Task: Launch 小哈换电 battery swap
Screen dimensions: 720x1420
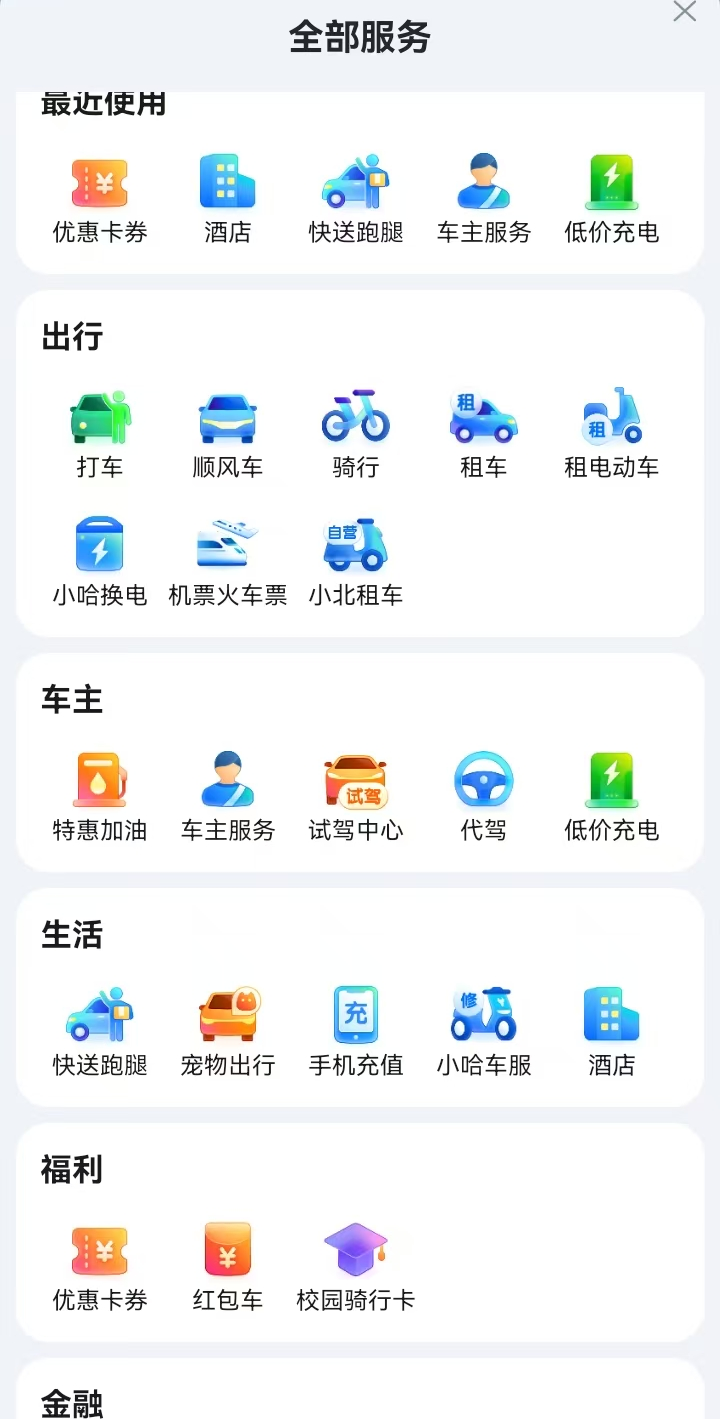Action: point(100,546)
